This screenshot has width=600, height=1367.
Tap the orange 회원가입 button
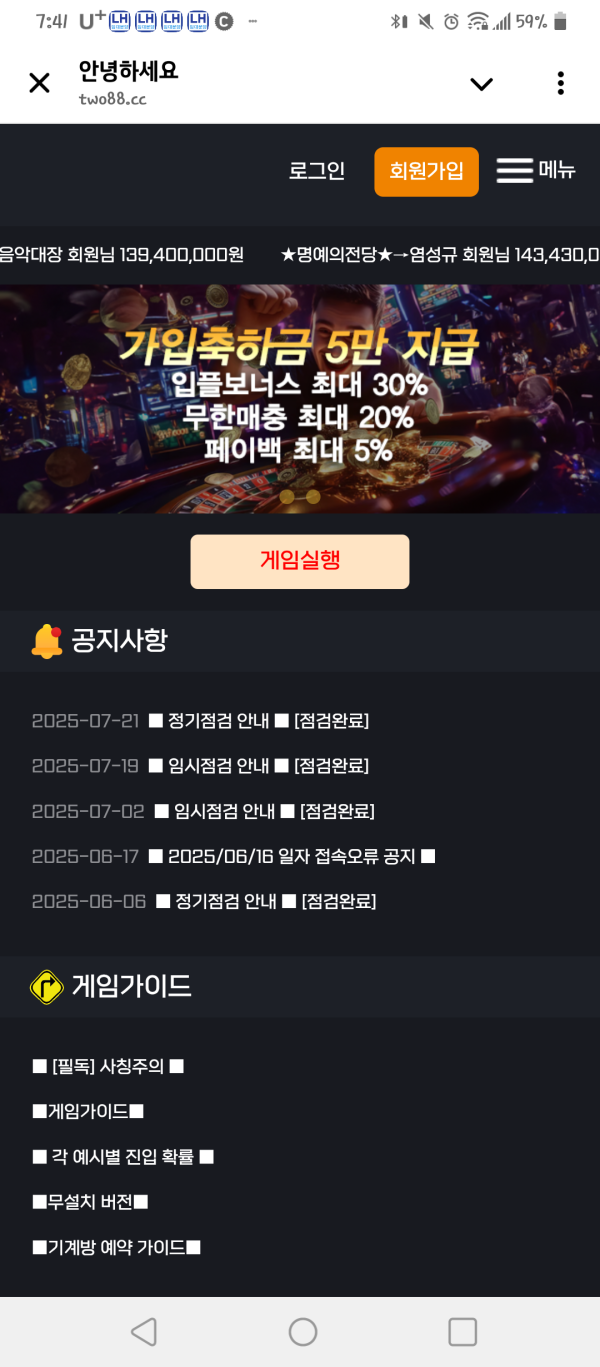[426, 171]
